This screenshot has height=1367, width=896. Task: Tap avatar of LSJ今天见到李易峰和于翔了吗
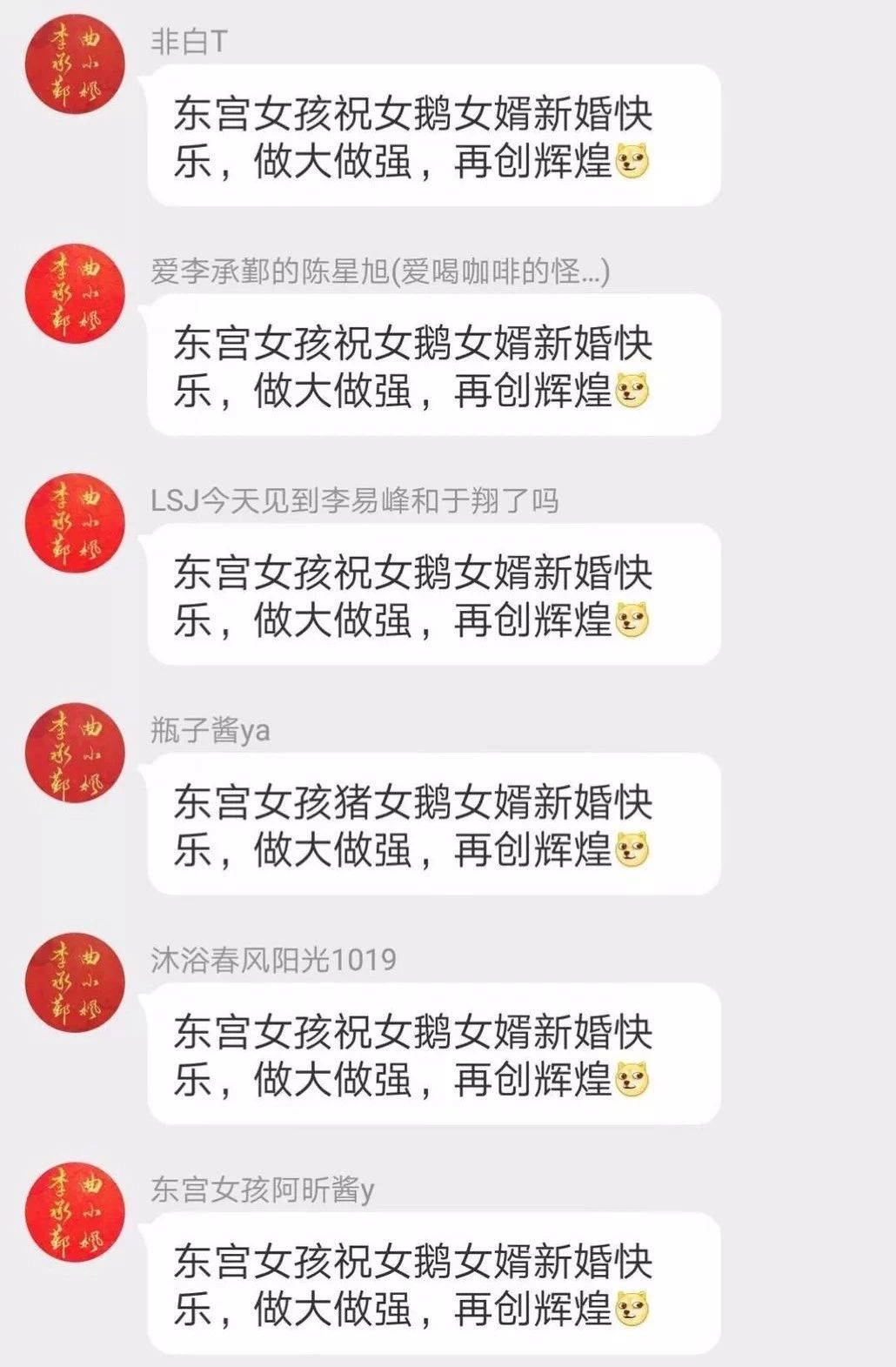[x=76, y=523]
